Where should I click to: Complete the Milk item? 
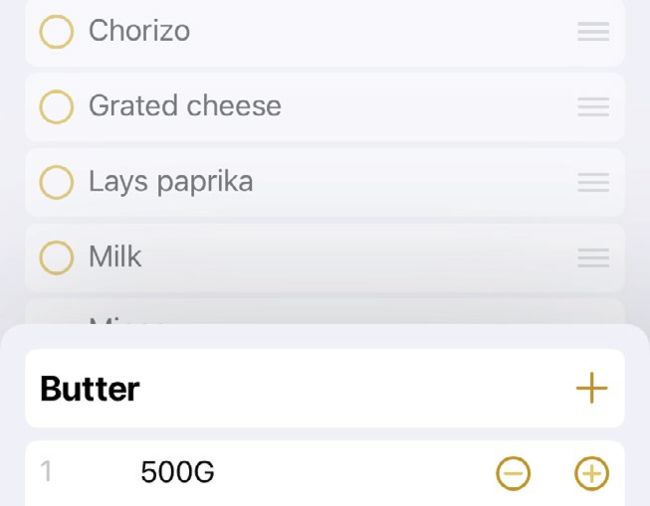pos(56,257)
